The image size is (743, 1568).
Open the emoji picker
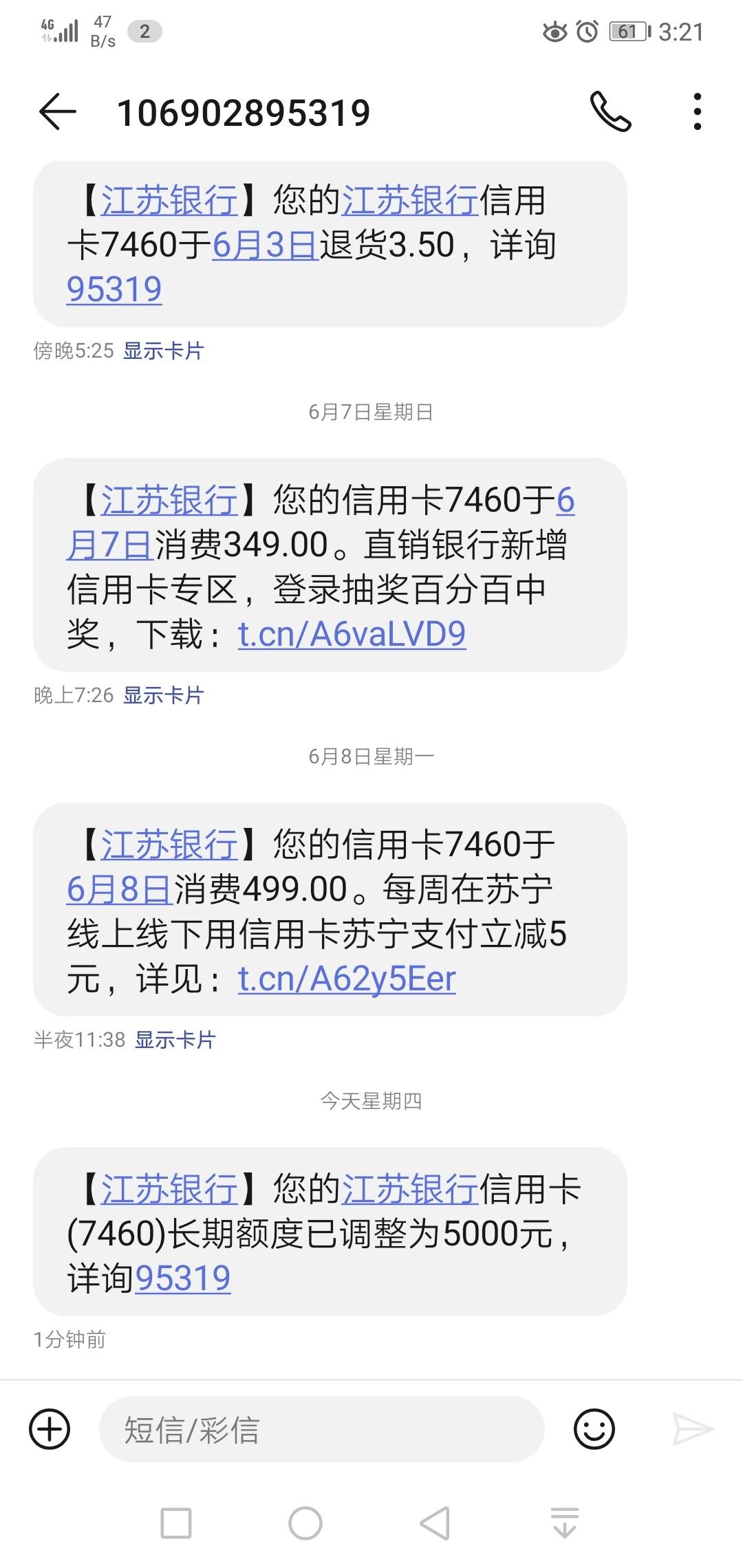[x=594, y=1430]
